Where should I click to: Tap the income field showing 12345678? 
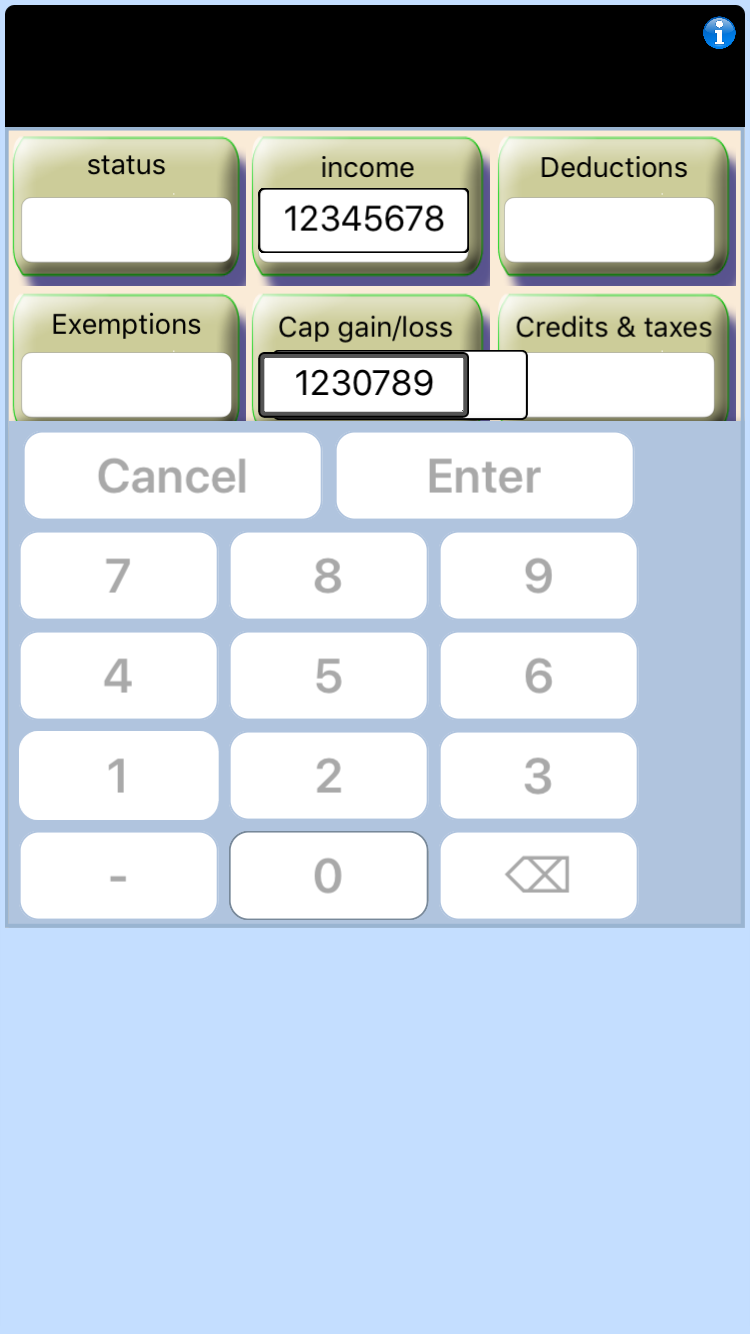coord(363,220)
